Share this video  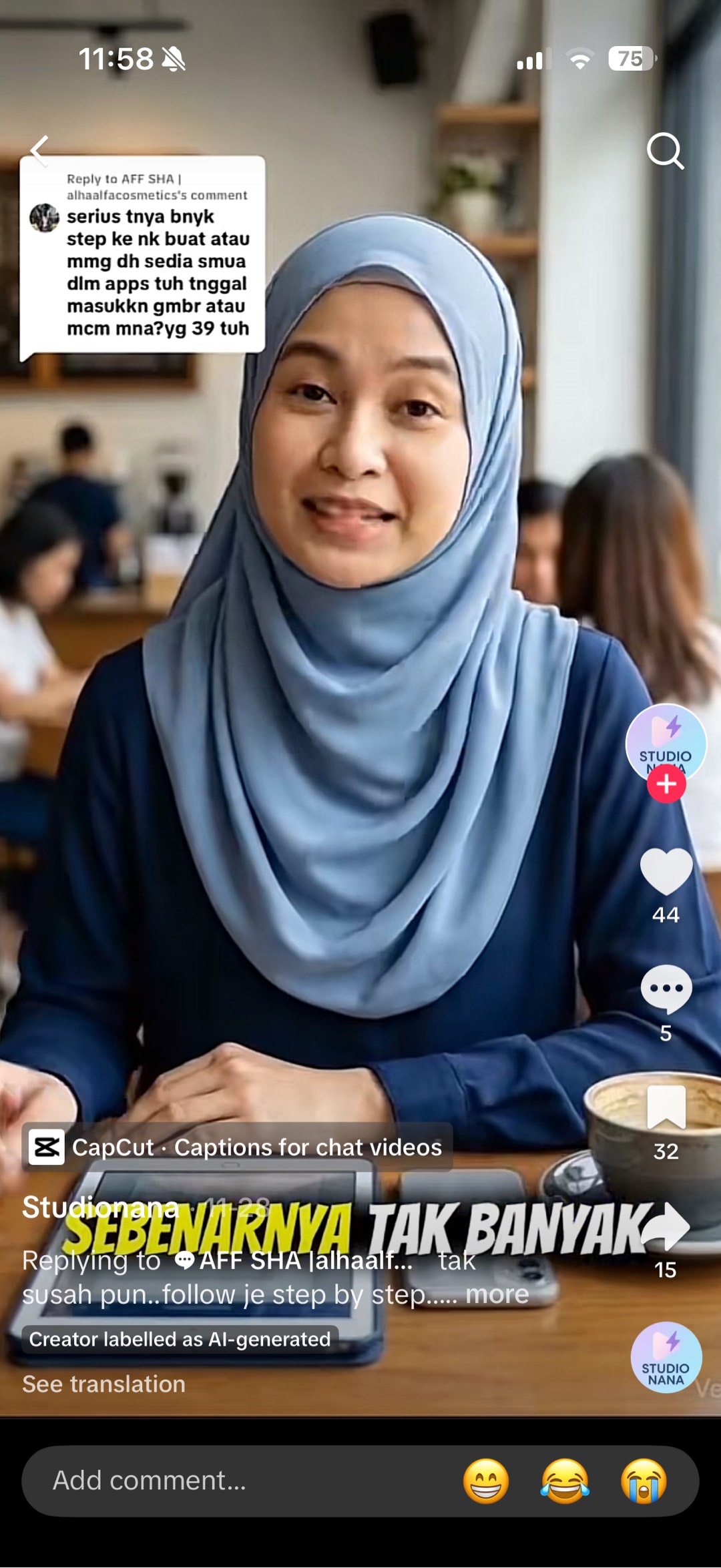666,1227
